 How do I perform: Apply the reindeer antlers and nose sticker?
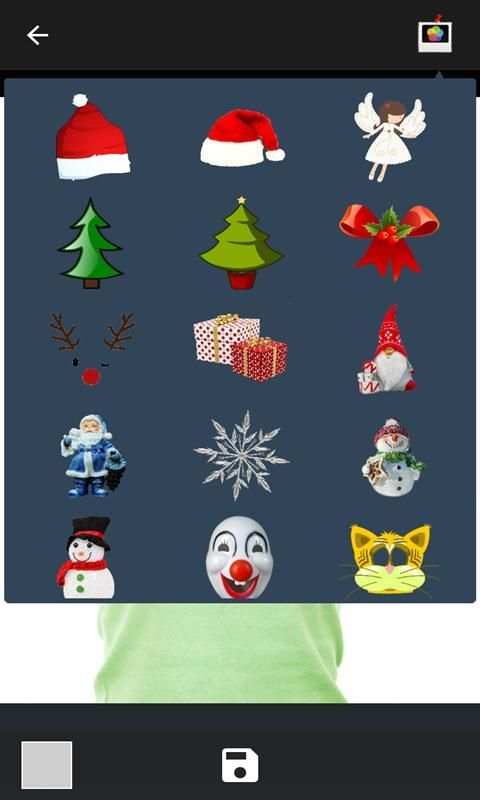coord(92,349)
